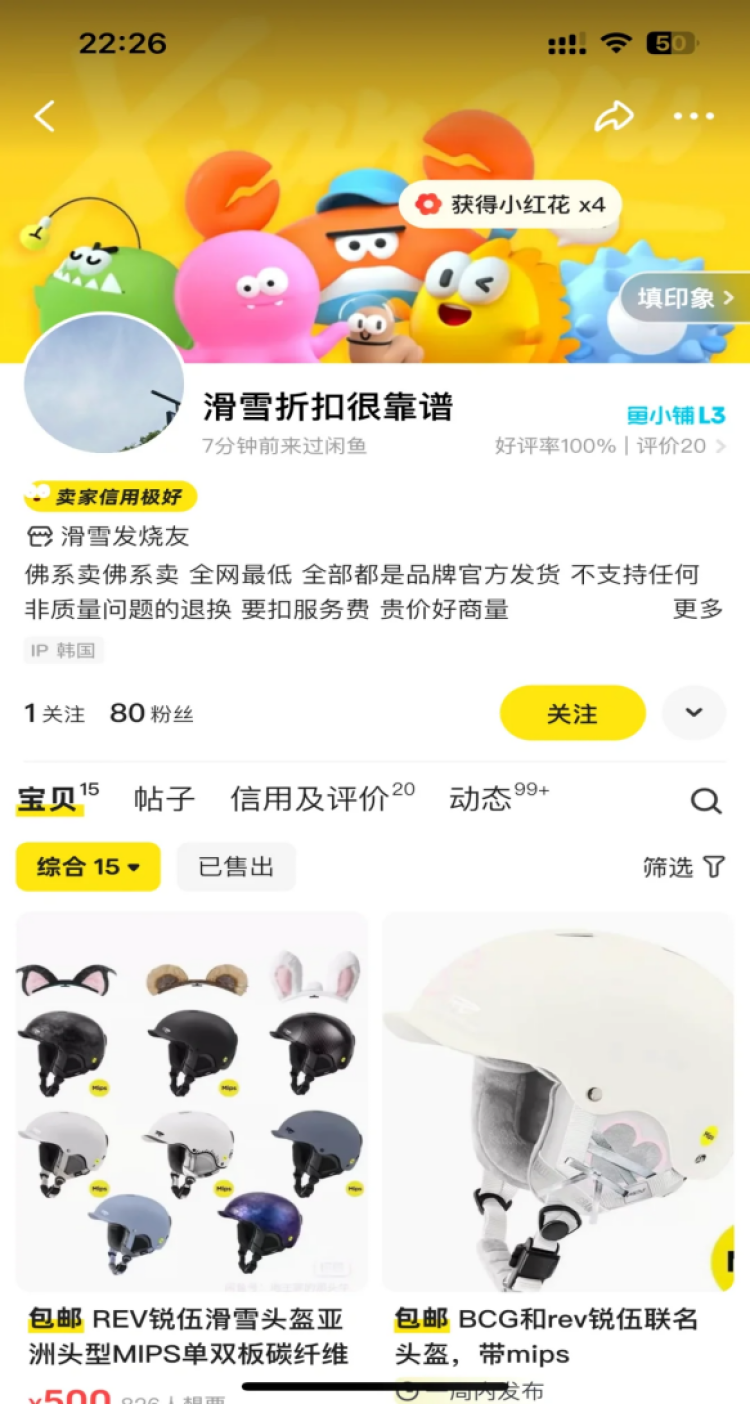Viewport: 750px width, 1404px height.
Task: Open the 综合 15 sort dropdown
Action: click(x=88, y=867)
